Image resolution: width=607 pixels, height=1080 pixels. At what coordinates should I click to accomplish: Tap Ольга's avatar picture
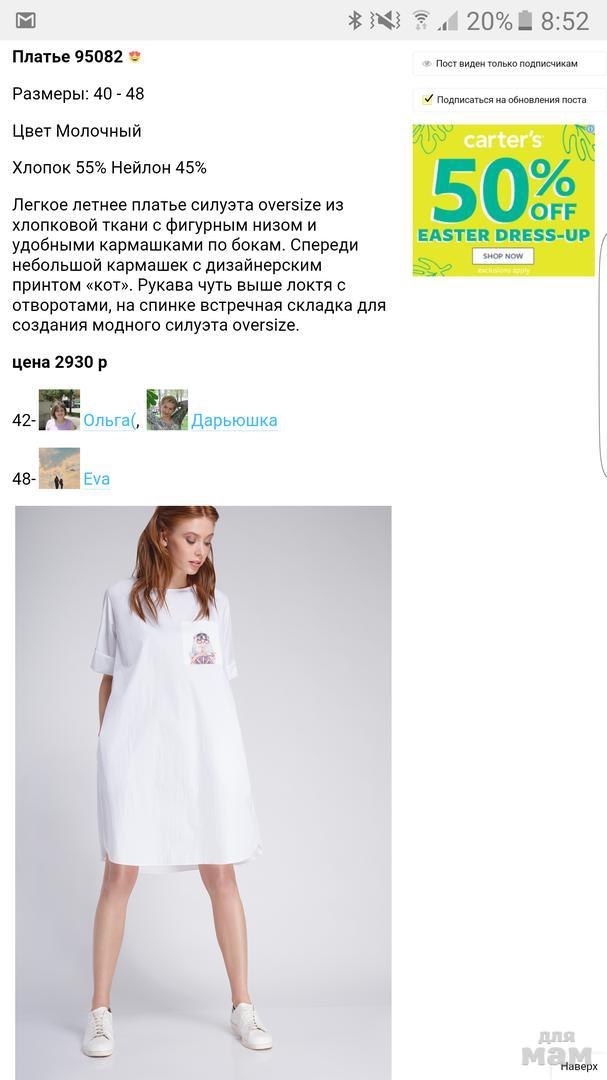click(x=59, y=410)
